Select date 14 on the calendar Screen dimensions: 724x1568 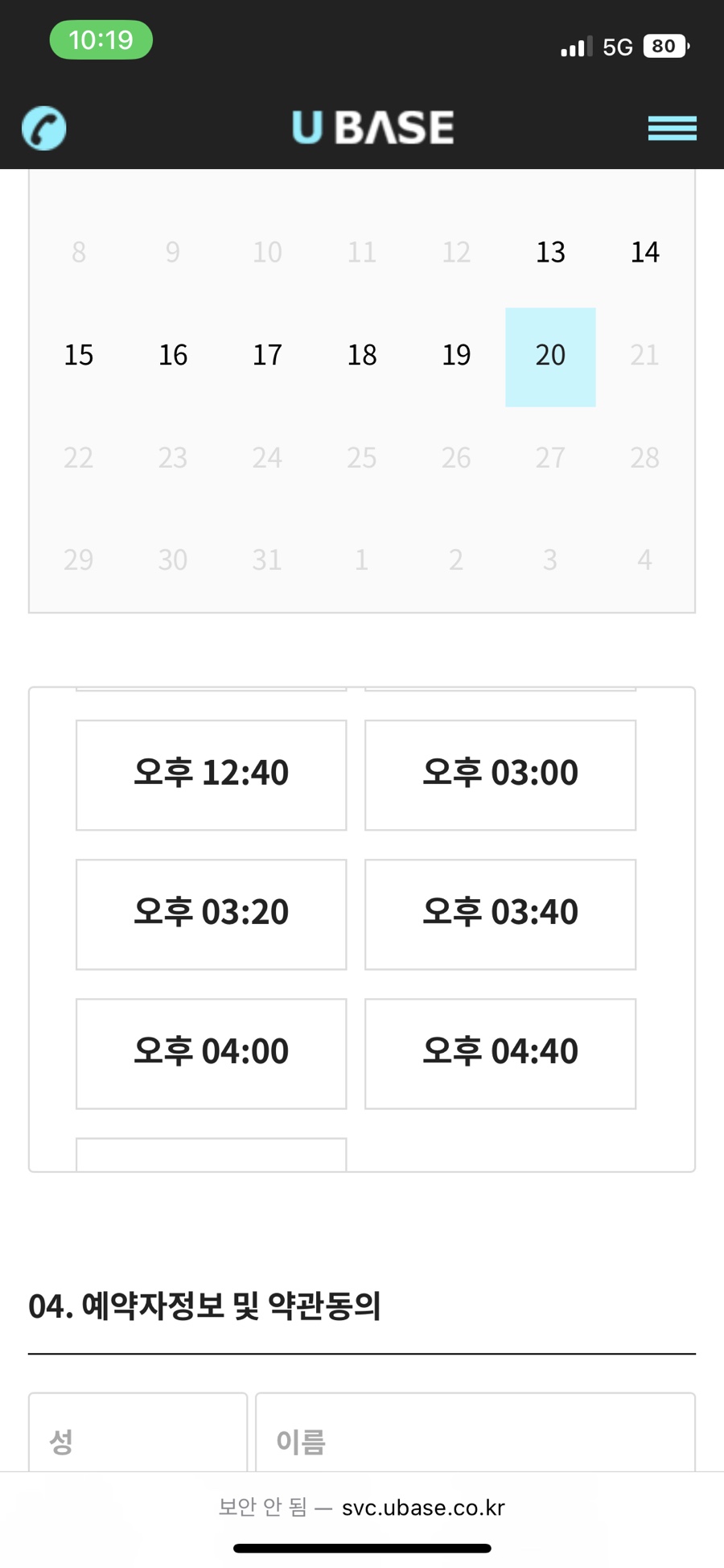(644, 253)
